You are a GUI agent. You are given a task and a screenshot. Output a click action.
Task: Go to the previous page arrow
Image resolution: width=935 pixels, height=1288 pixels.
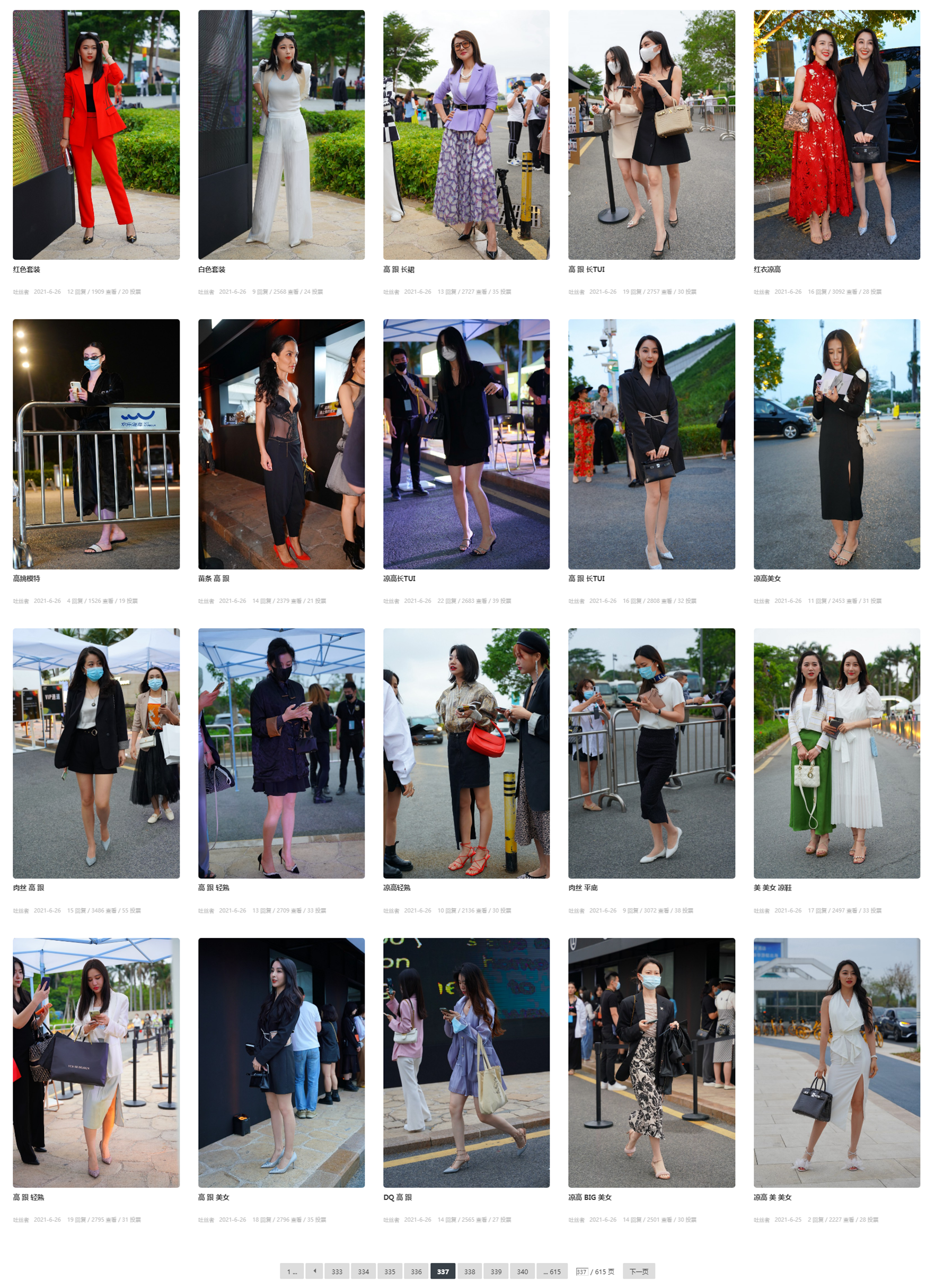click(x=314, y=1272)
